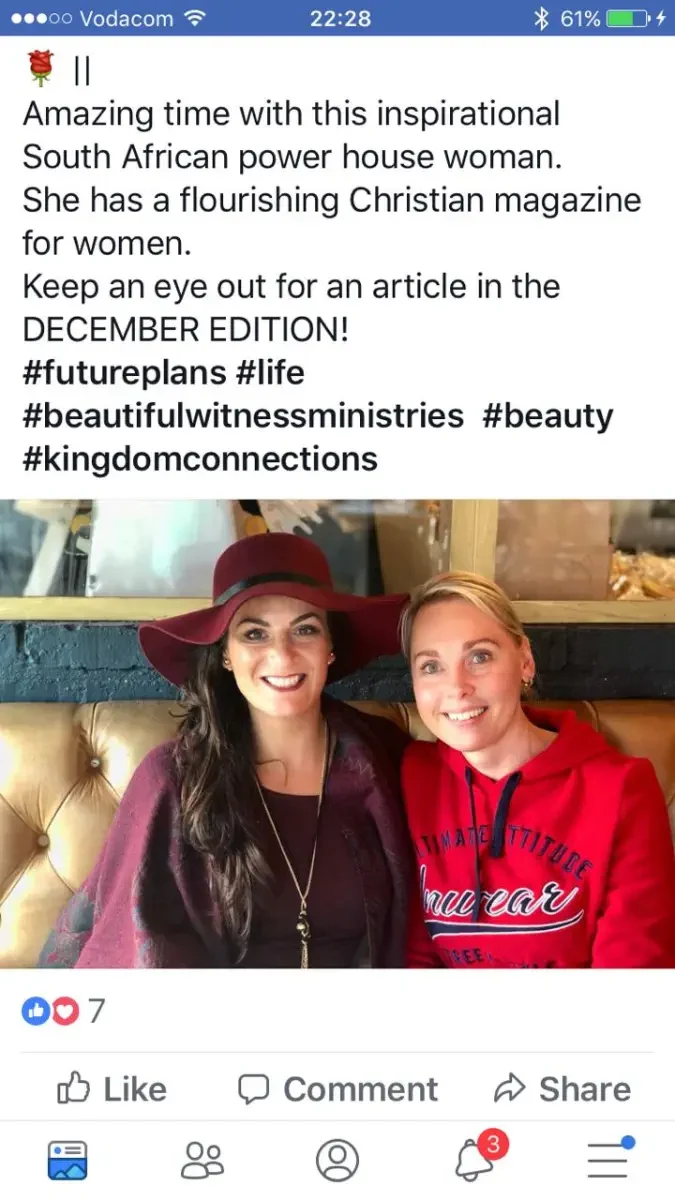Viewport: 675px width, 1200px height.
Task: Open the notifications bell tab
Action: pyautogui.click(x=474, y=1160)
